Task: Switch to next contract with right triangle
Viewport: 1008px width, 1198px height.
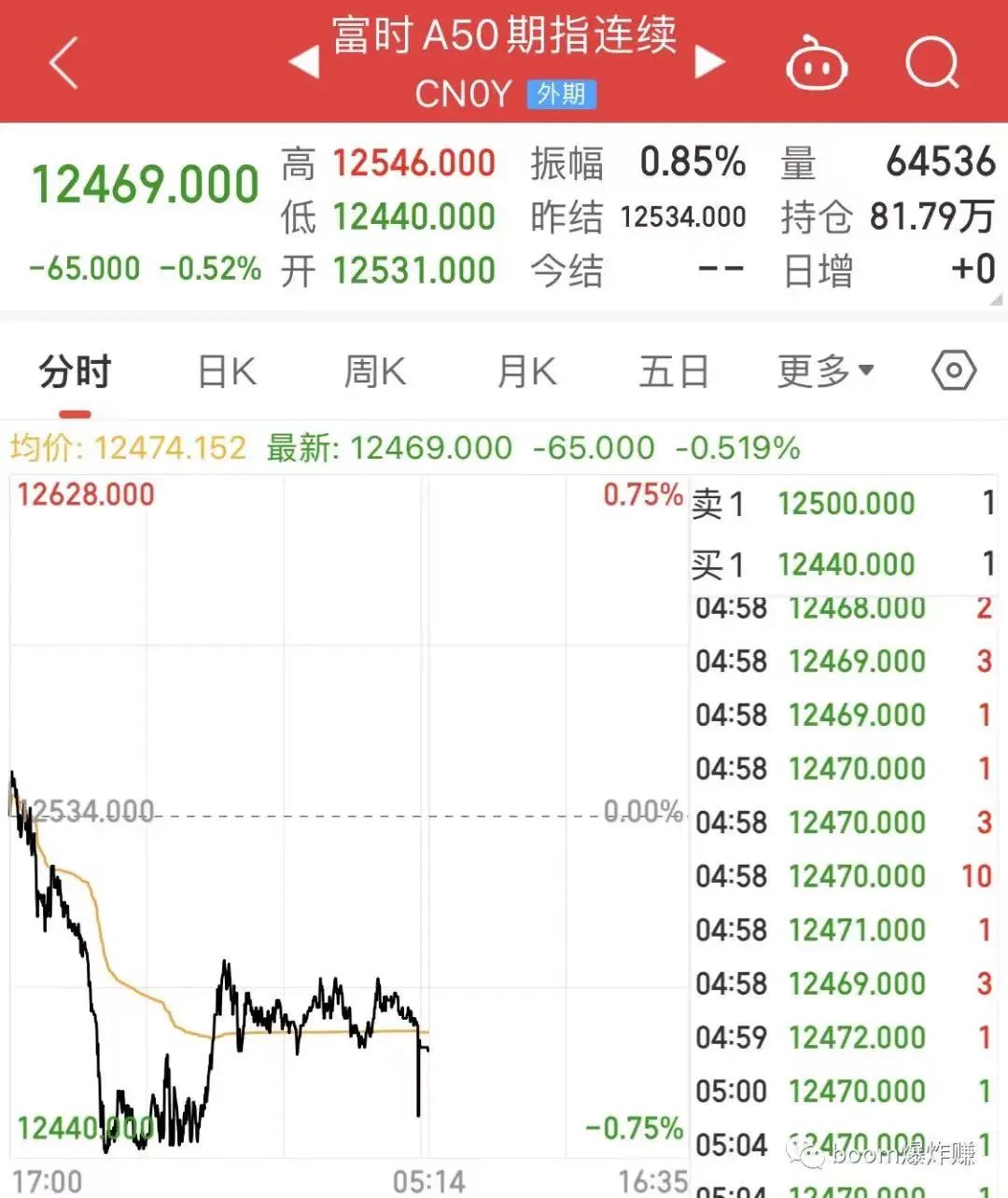Action: tap(710, 63)
